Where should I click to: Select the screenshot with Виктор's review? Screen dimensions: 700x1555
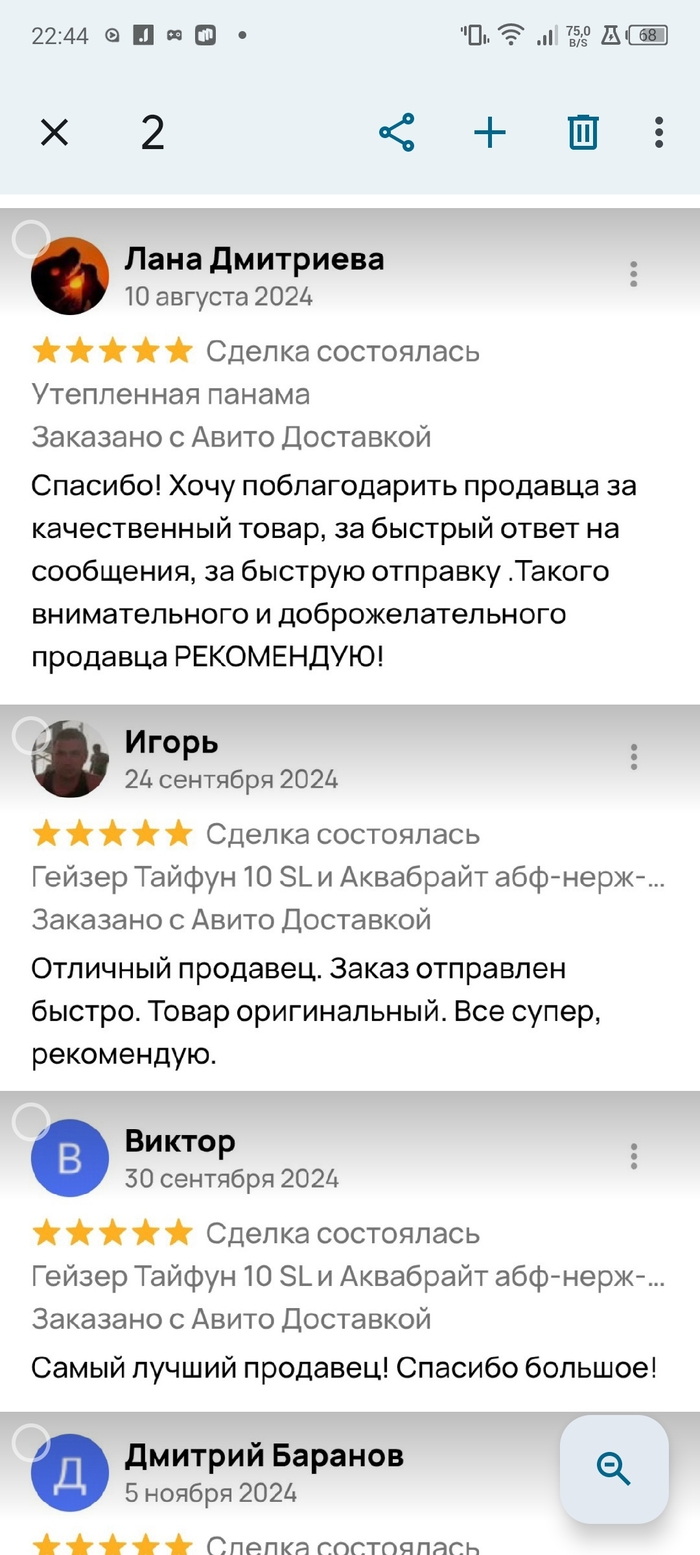coord(31,1122)
